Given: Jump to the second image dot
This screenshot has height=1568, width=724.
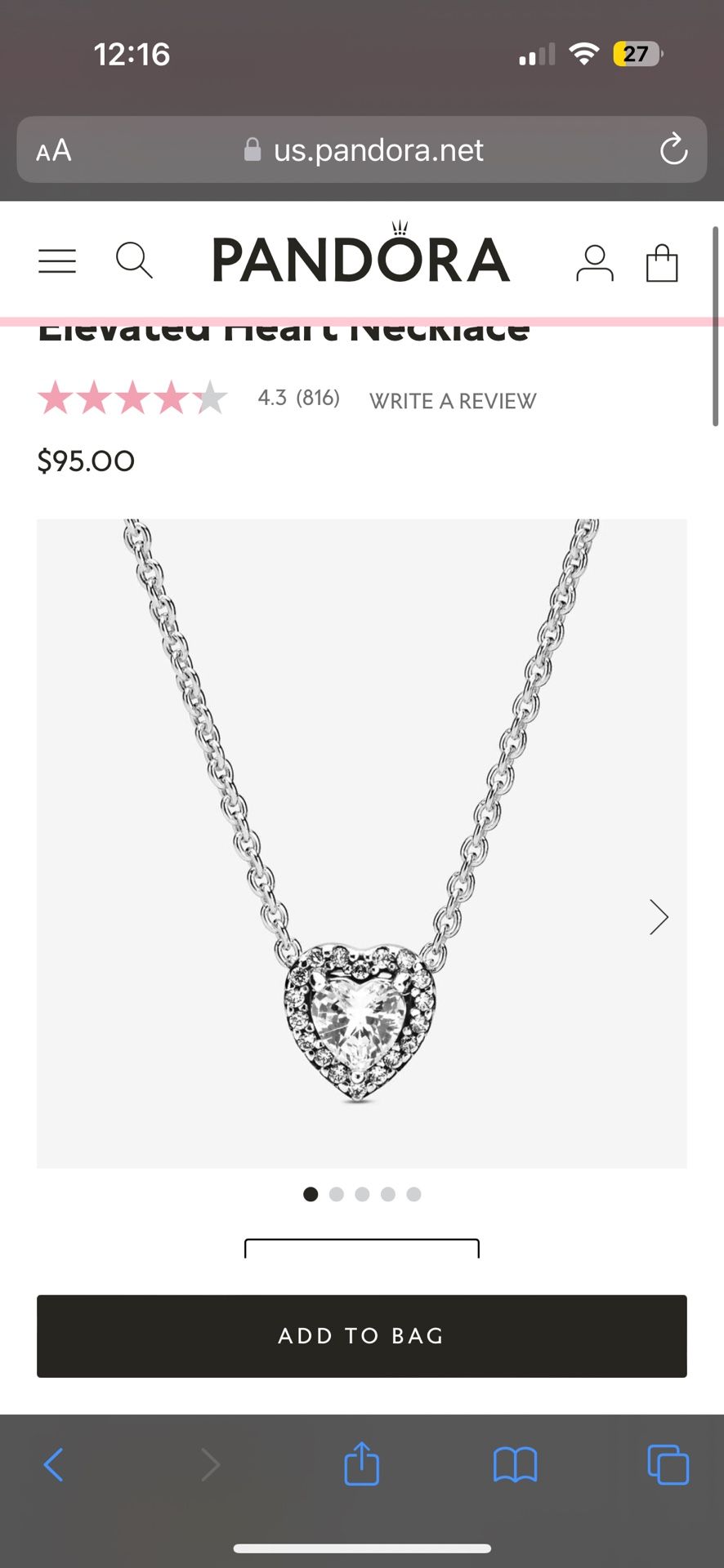Looking at the screenshot, I should click(337, 1194).
